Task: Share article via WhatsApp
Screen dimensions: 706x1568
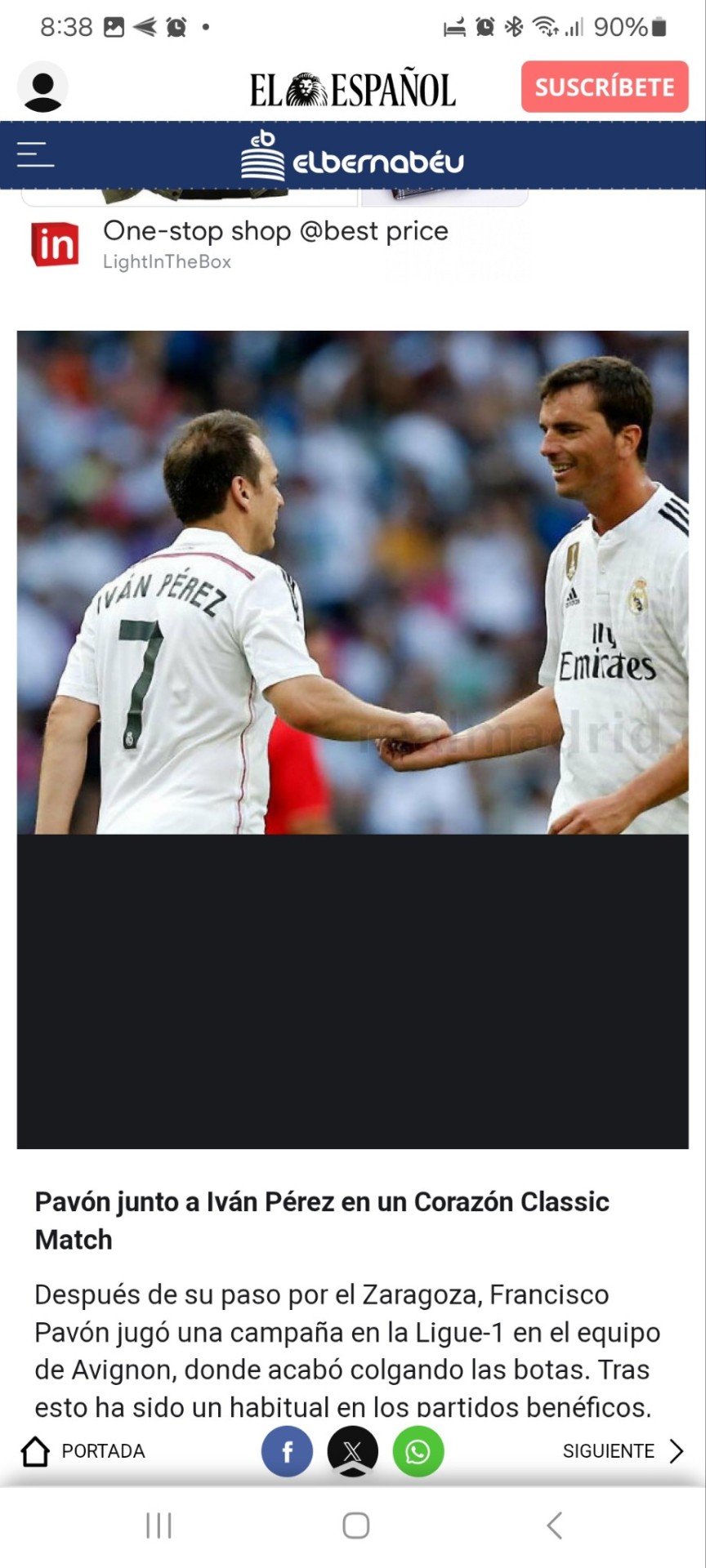Action: pyautogui.click(x=418, y=1451)
